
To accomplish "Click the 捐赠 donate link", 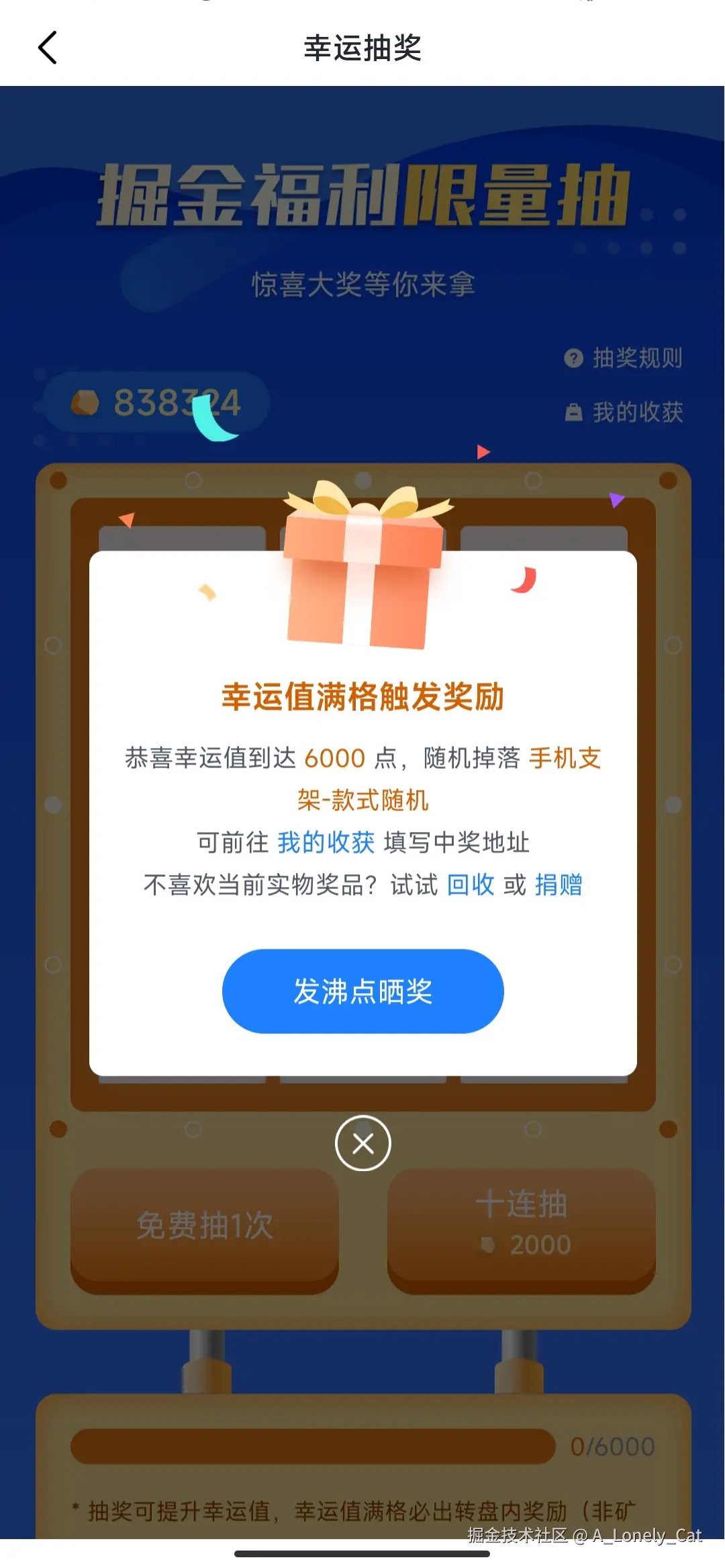I will point(559,886).
